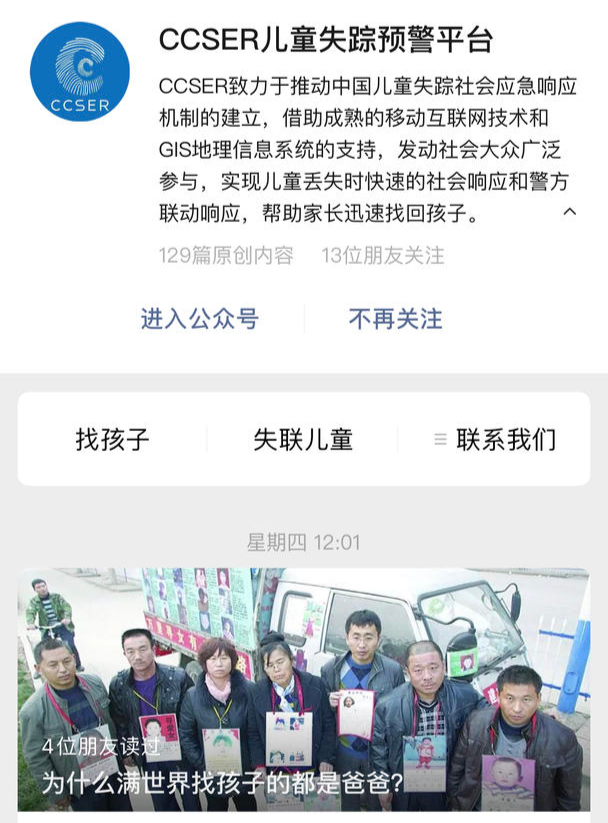Select the 失联儿童 menu
This screenshot has width=608, height=823.
coord(303,439)
